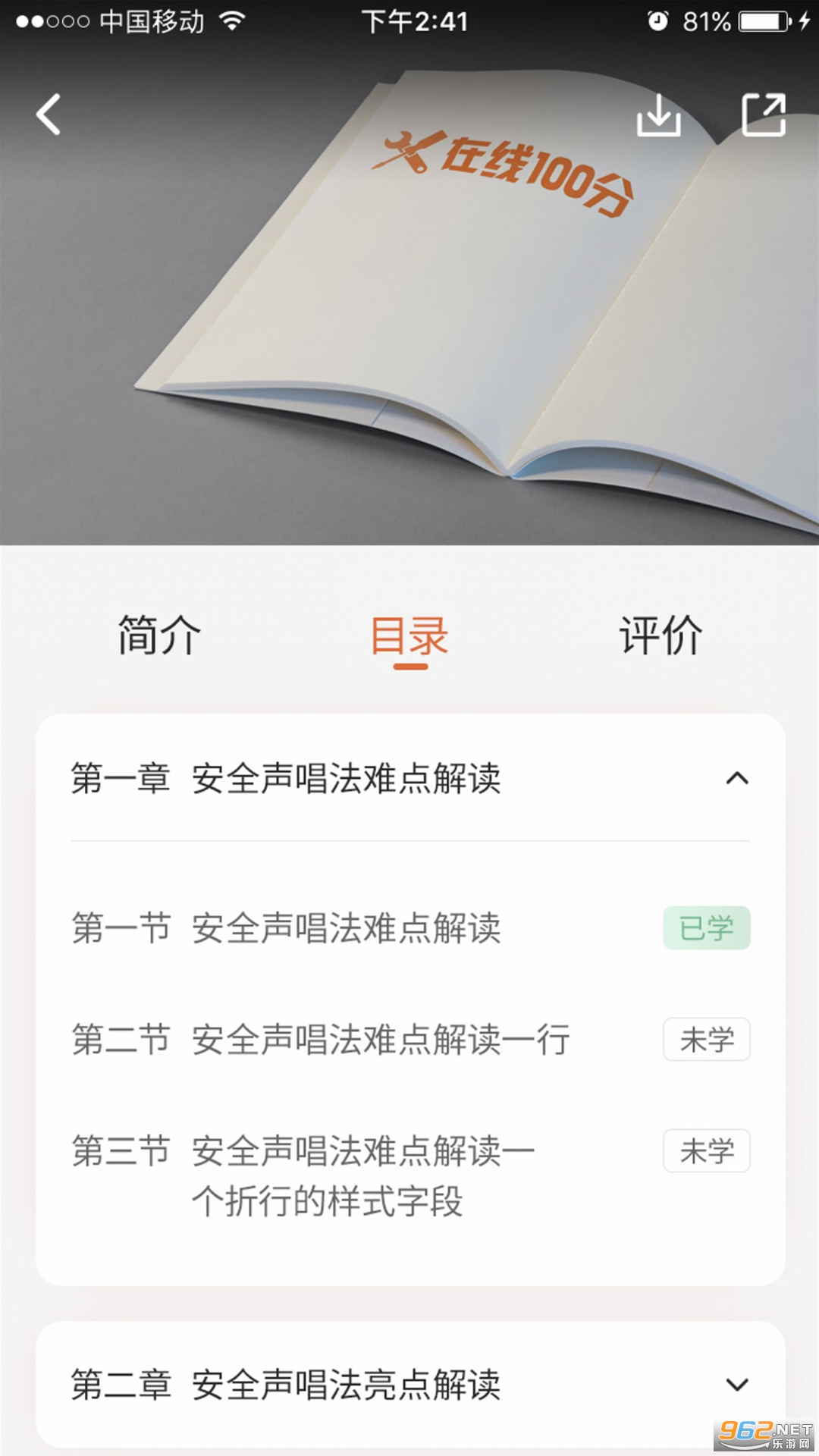
Task: Tap the back arrow to return
Action: [x=47, y=114]
